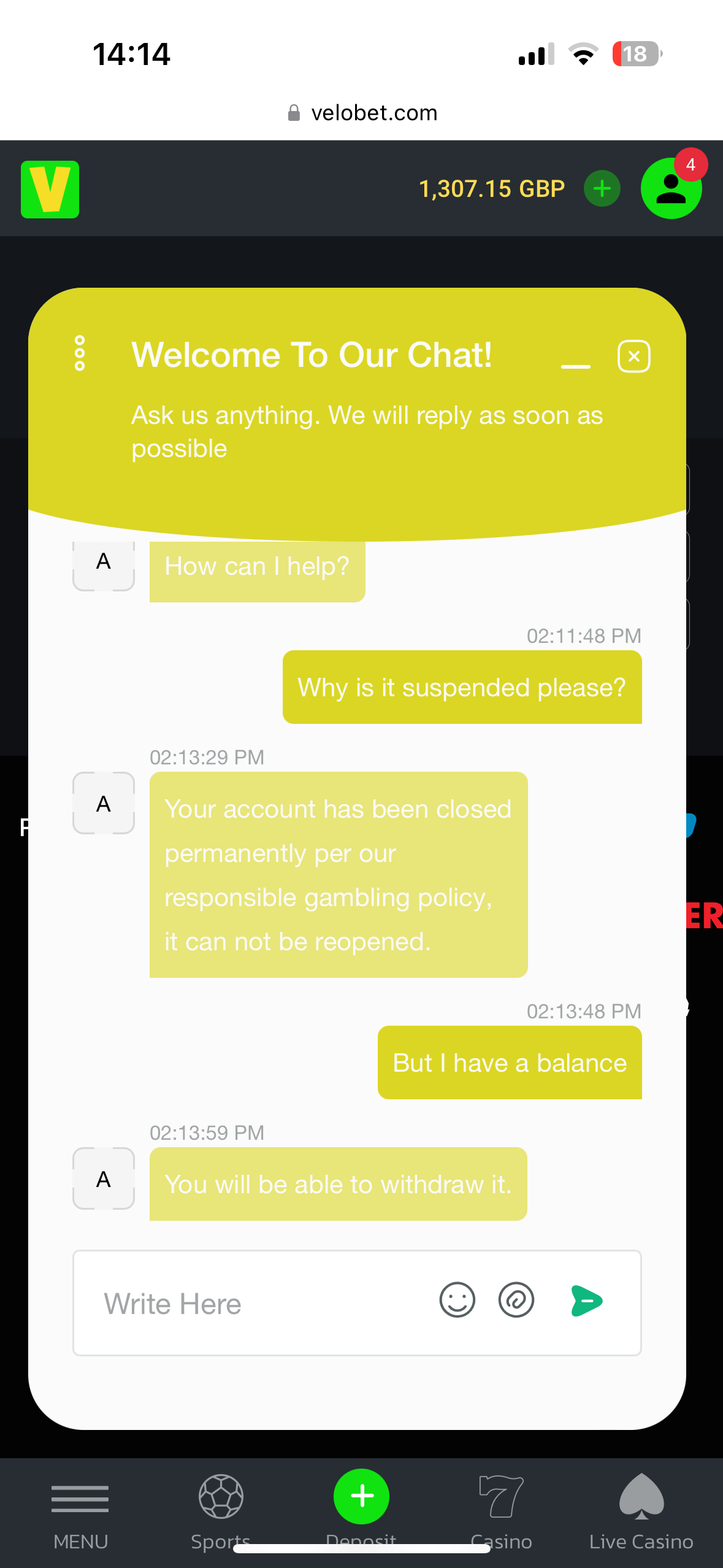Close the support chat
723x1568 pixels.
coord(633,356)
